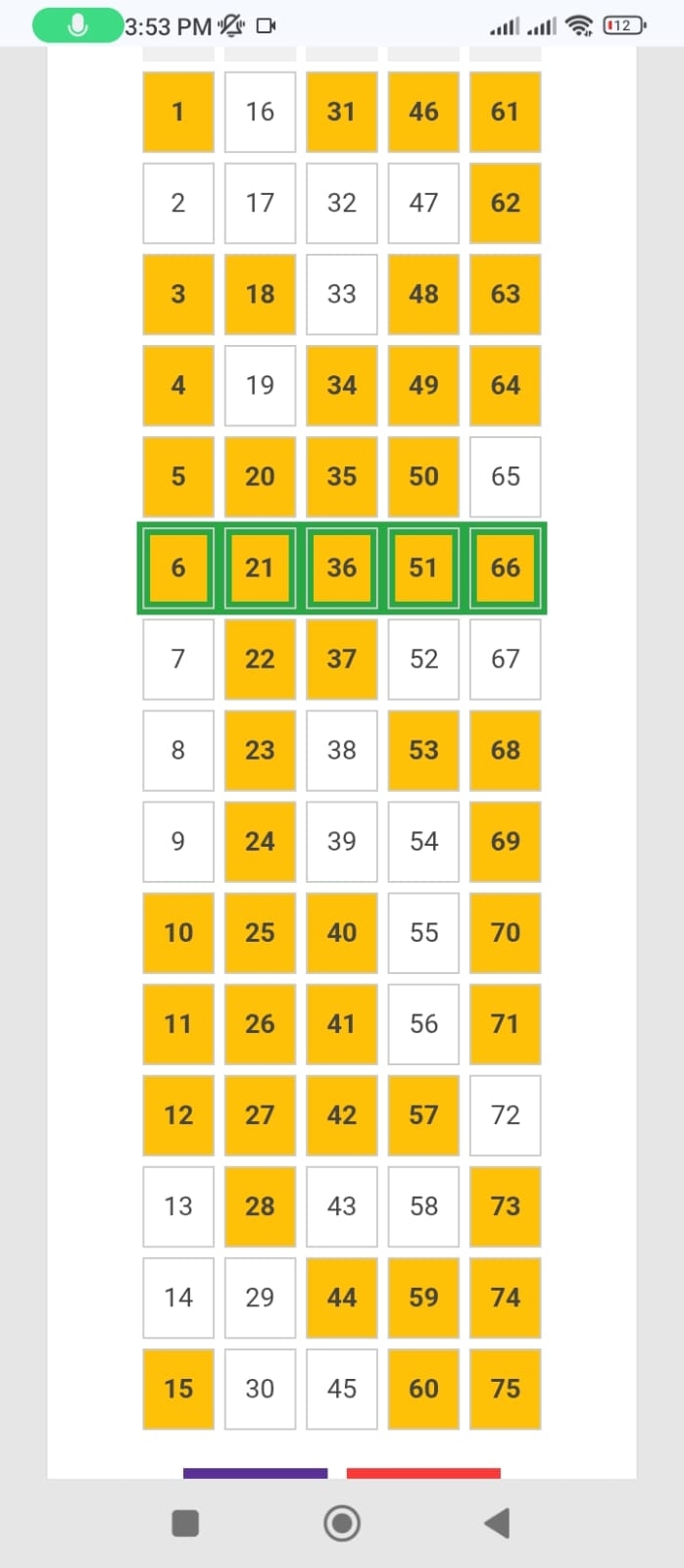Select yellow number 75
The image size is (684, 1568).
[x=505, y=1388]
